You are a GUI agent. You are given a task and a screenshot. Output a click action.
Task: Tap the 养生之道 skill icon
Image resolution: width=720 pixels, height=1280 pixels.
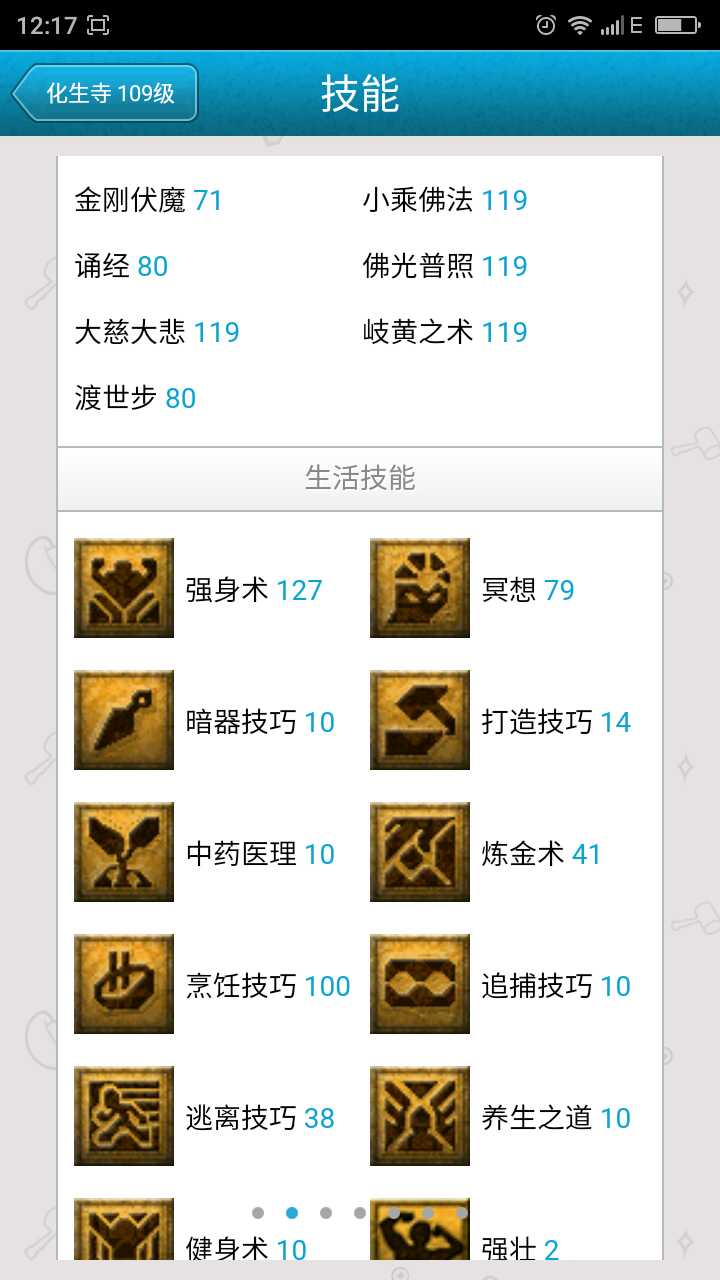420,1116
